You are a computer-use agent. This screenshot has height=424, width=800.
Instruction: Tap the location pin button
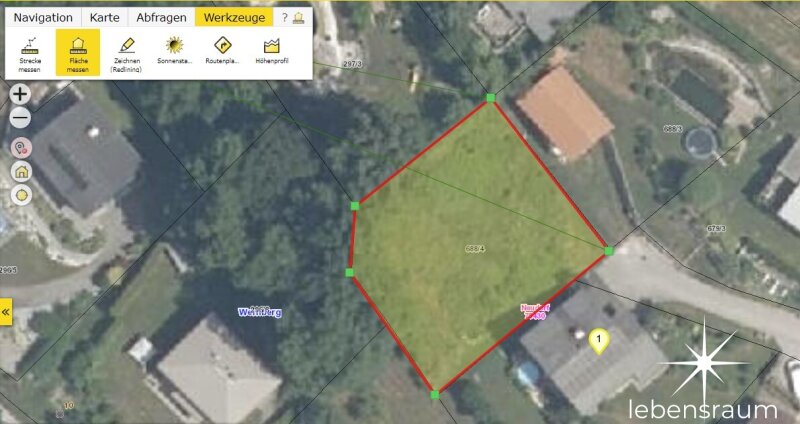coord(21,147)
